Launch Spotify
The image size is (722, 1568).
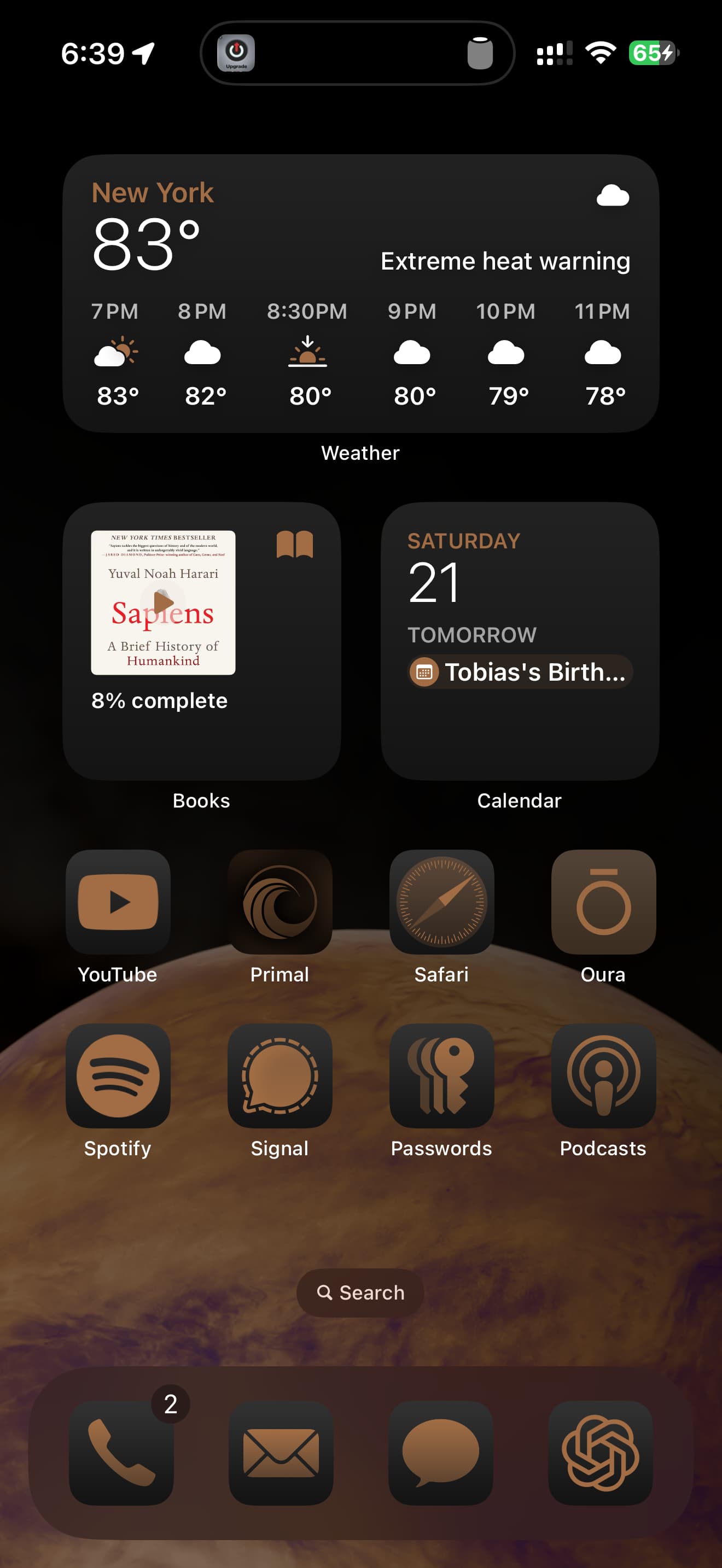tap(118, 1075)
